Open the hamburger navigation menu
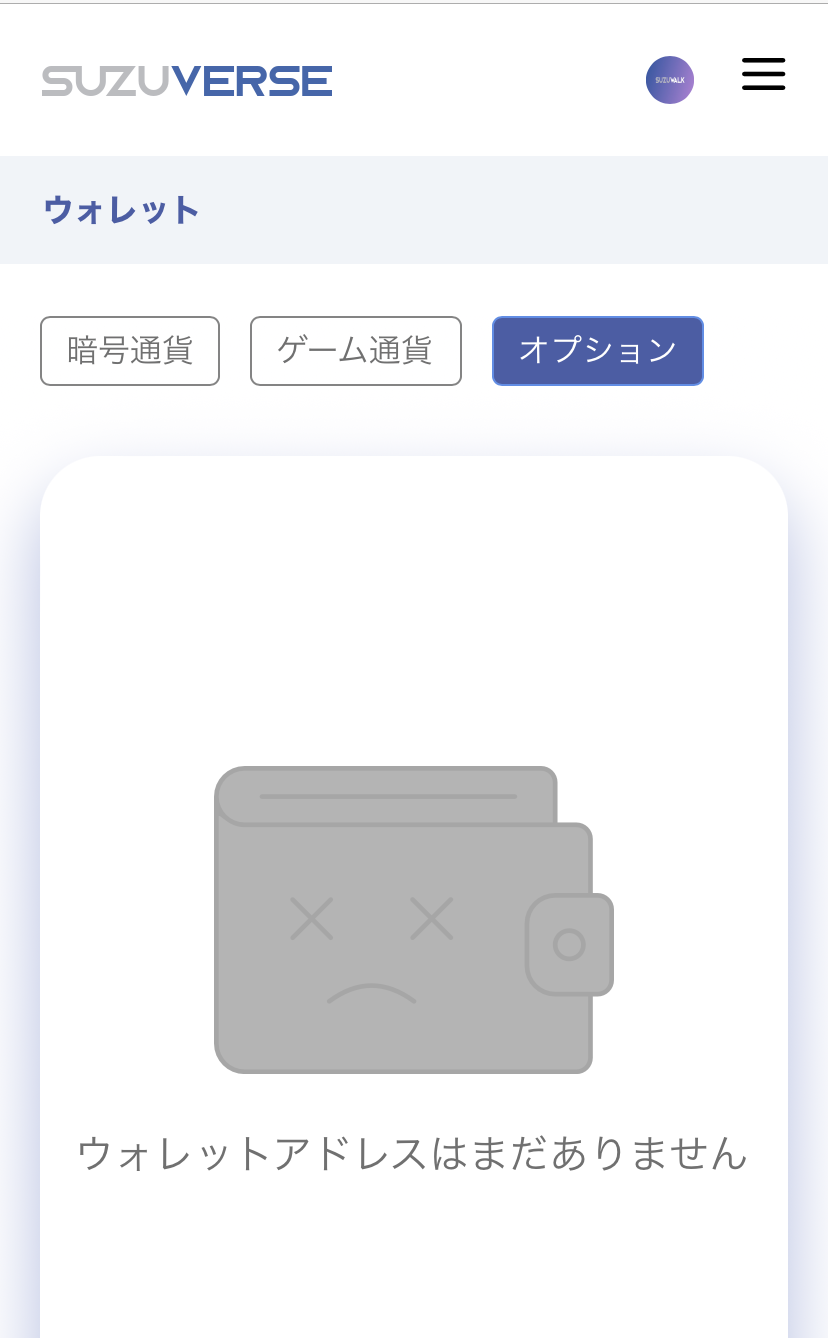Image resolution: width=828 pixels, height=1338 pixels. pyautogui.click(x=763, y=75)
